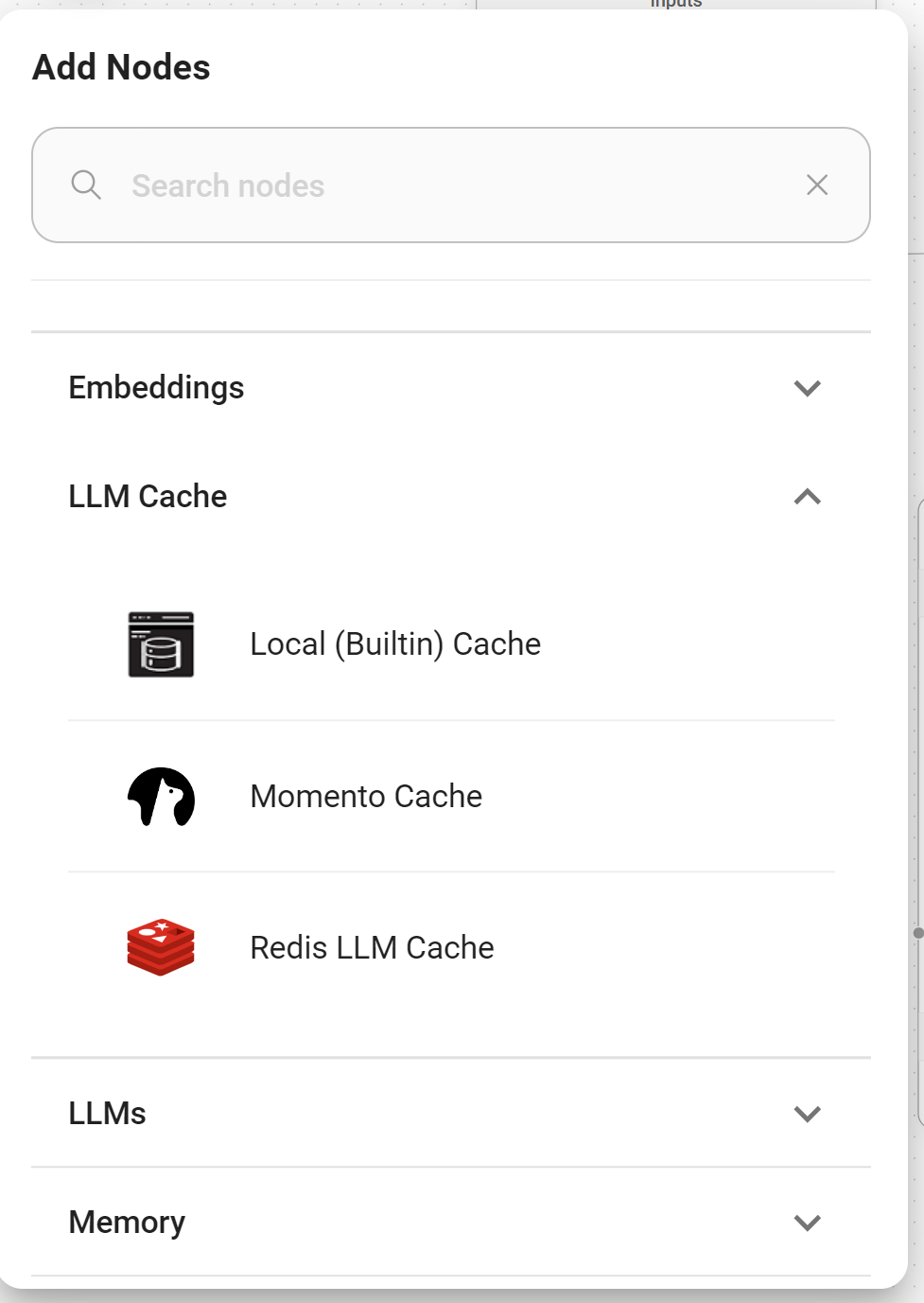
Task: Open the Local (Builtin) Cache database icon
Action: (x=161, y=644)
